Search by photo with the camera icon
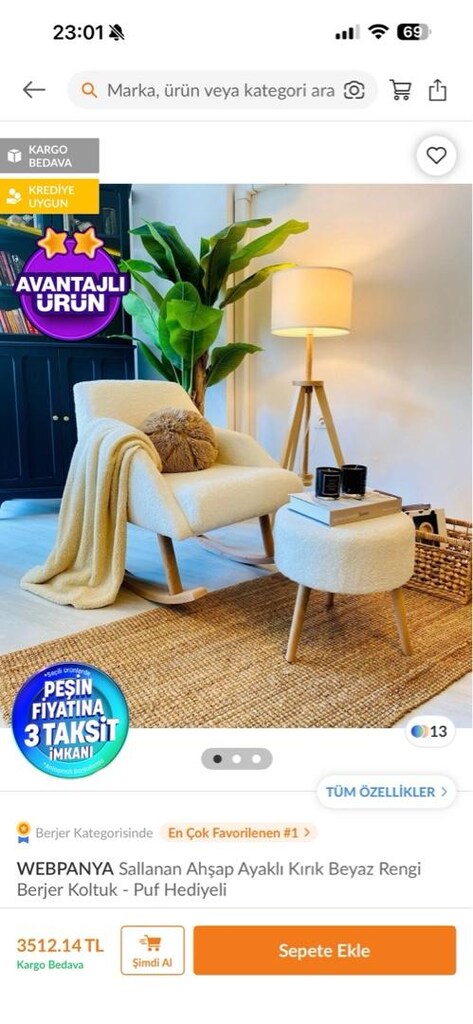 pos(353,90)
